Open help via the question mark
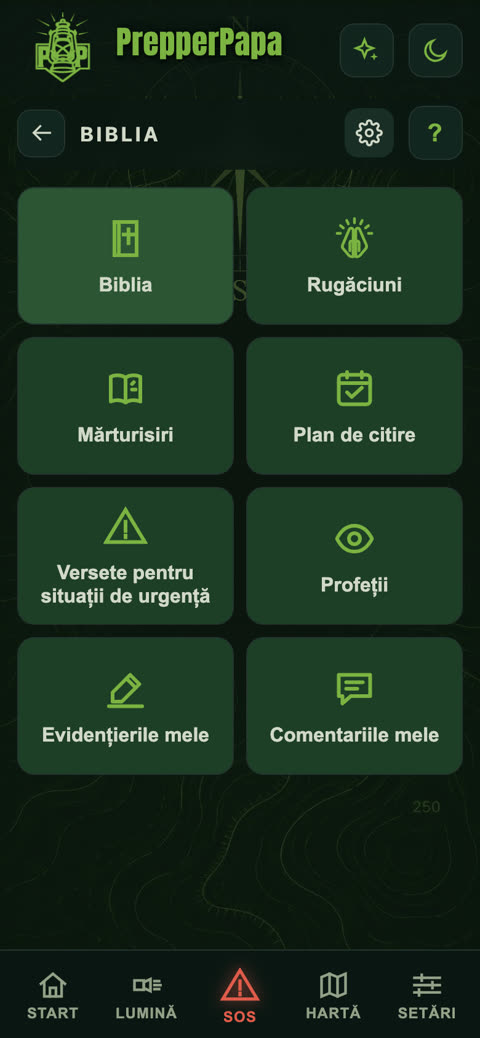Image resolution: width=480 pixels, height=1038 pixels. [x=435, y=133]
